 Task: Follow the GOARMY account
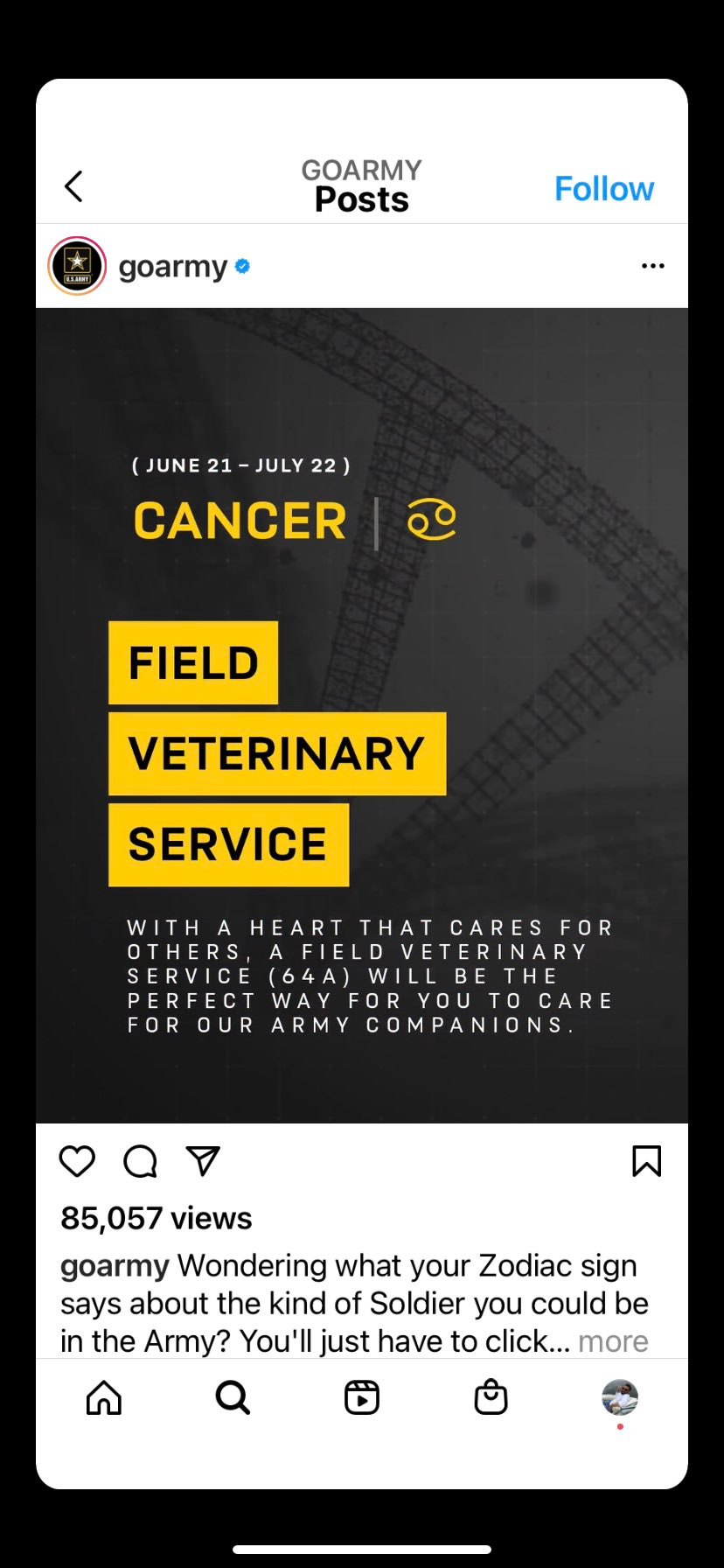point(604,188)
